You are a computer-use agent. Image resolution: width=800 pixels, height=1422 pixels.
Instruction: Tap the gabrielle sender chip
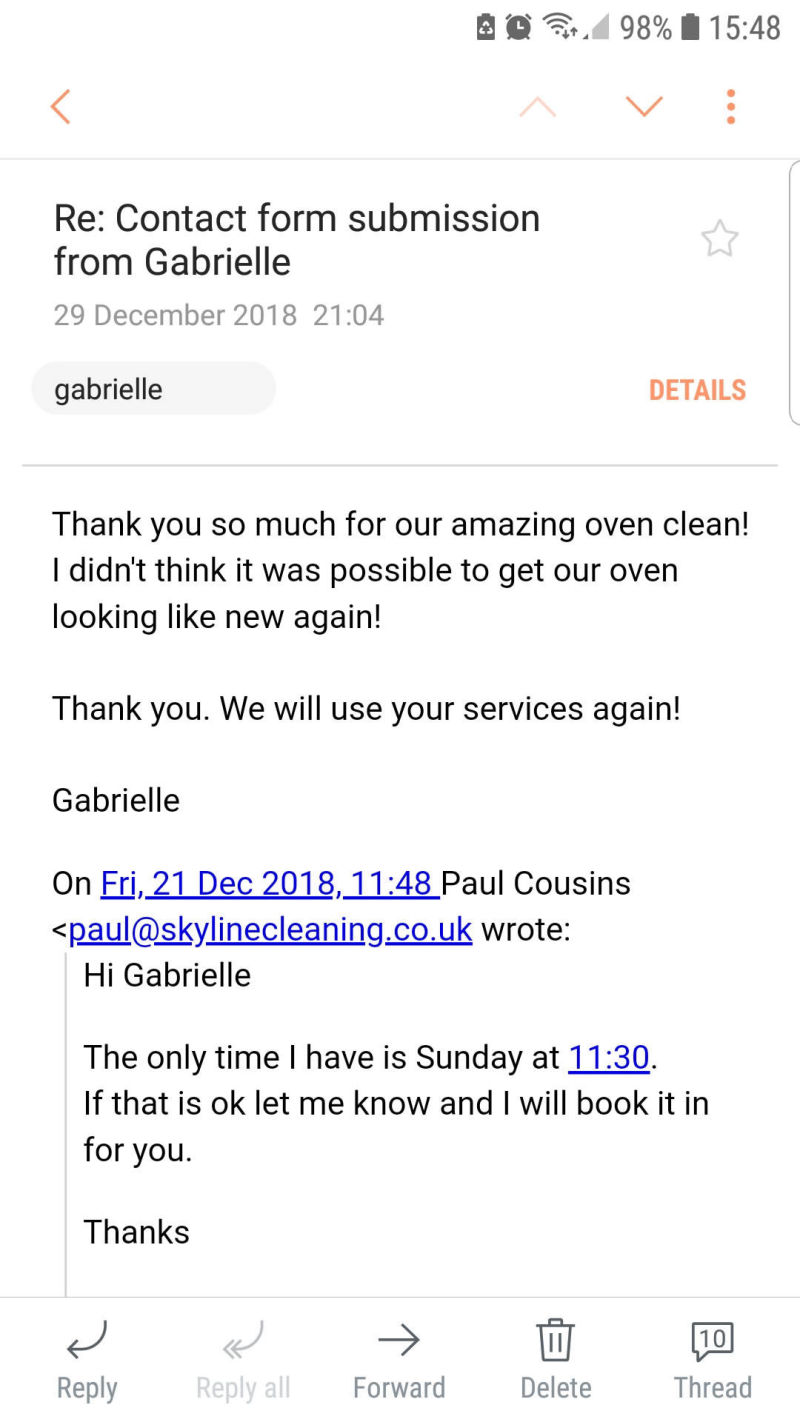click(x=153, y=389)
